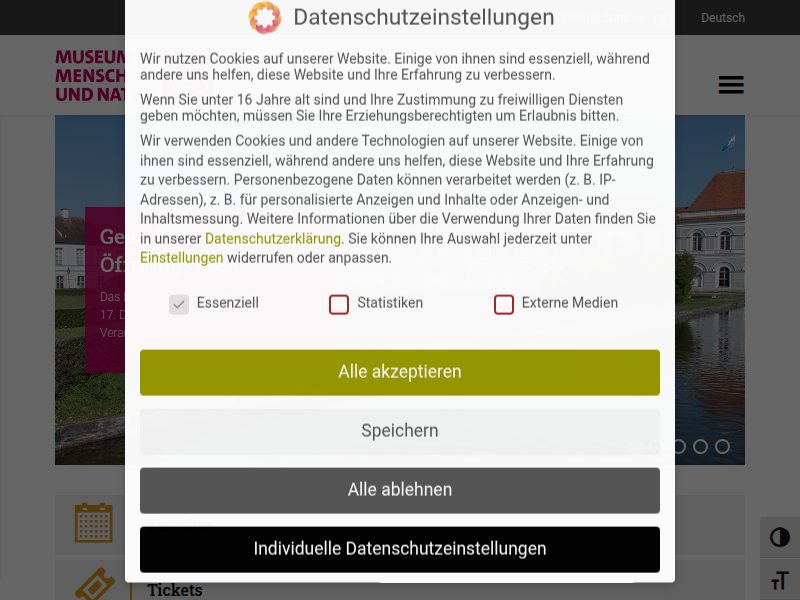Viewport: 800px width, 600px height.
Task: Open the Datenschutzerklärung link
Action: click(273, 239)
